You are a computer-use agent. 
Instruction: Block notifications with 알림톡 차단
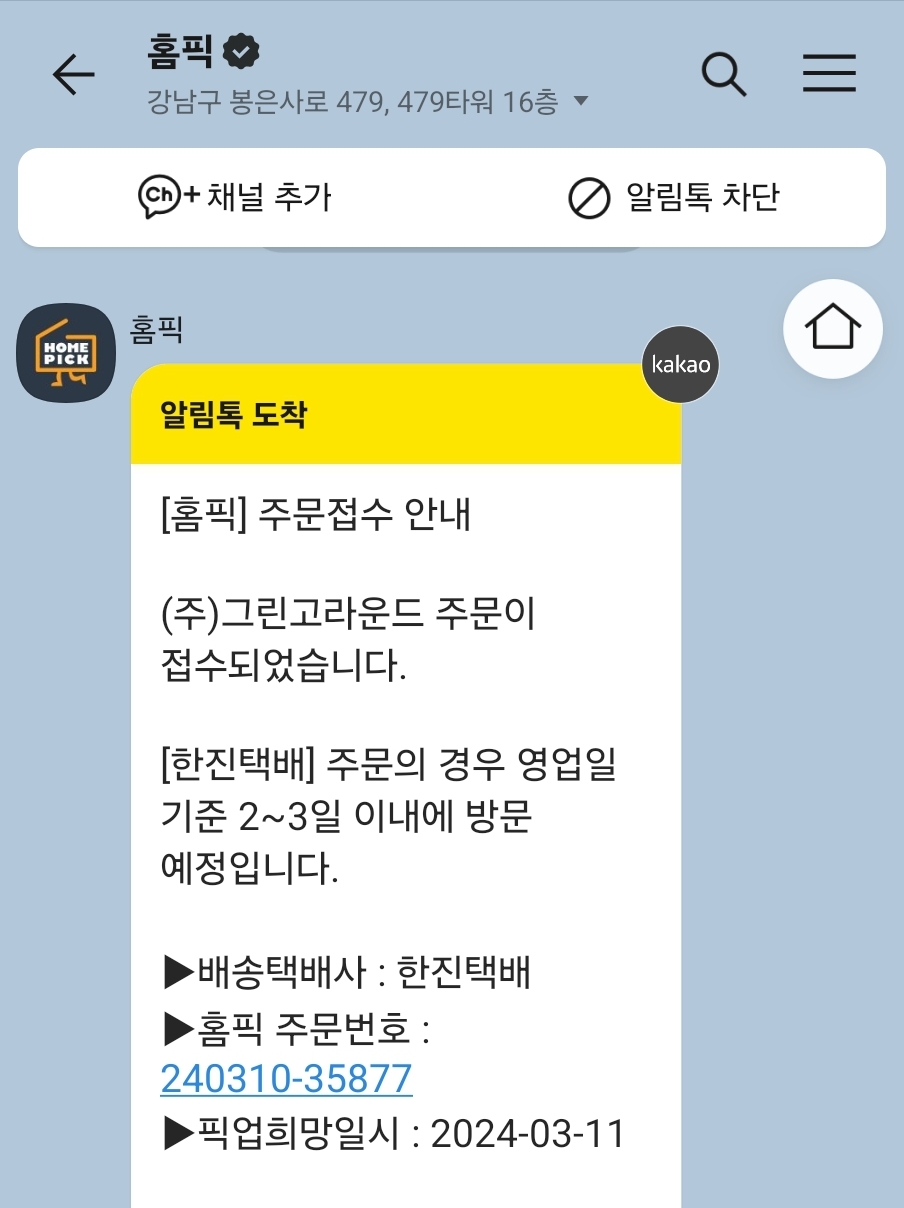673,197
